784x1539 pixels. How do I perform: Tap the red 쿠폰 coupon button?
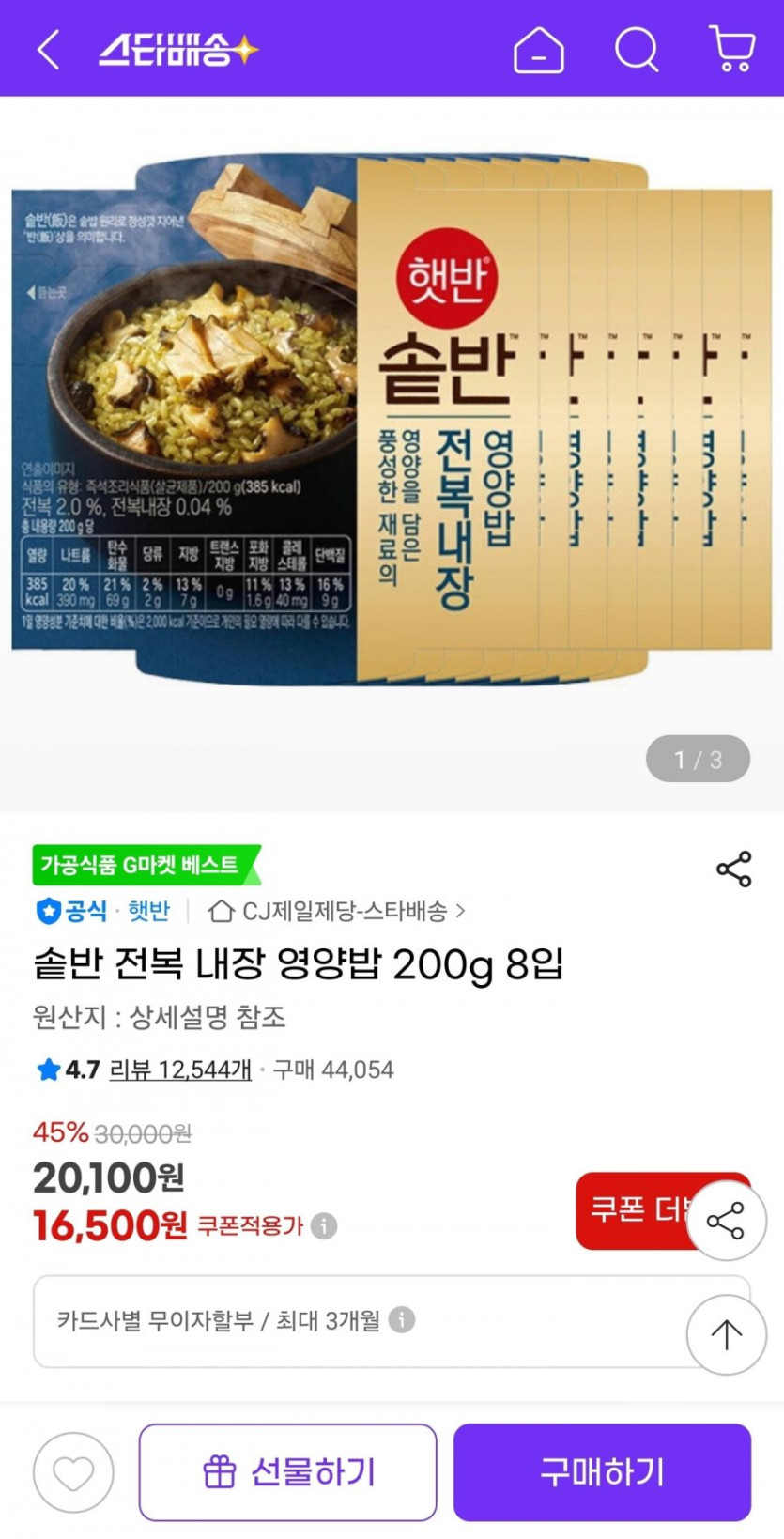click(634, 1209)
